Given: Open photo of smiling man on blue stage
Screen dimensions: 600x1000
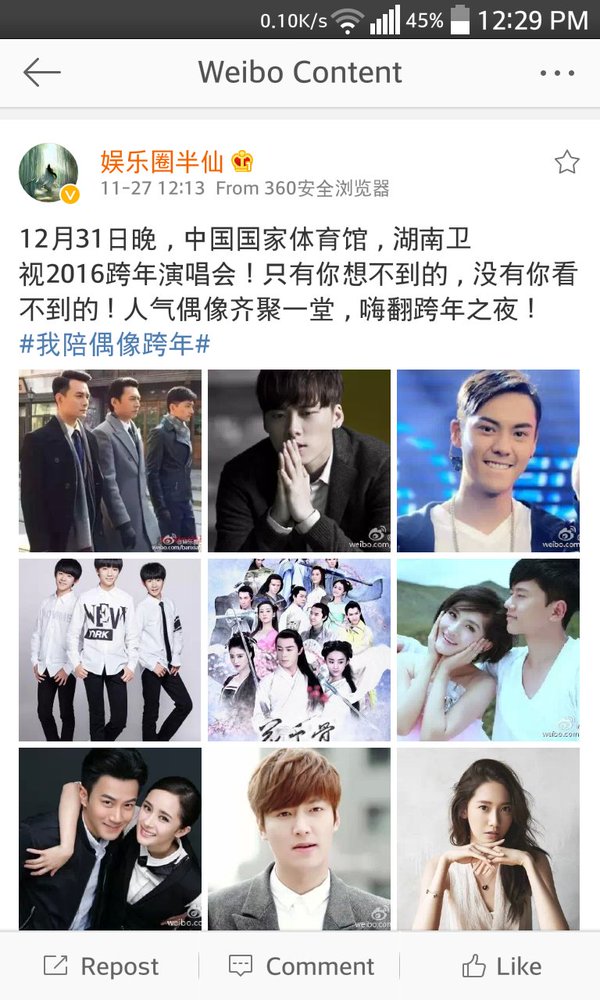Looking at the screenshot, I should point(488,460).
